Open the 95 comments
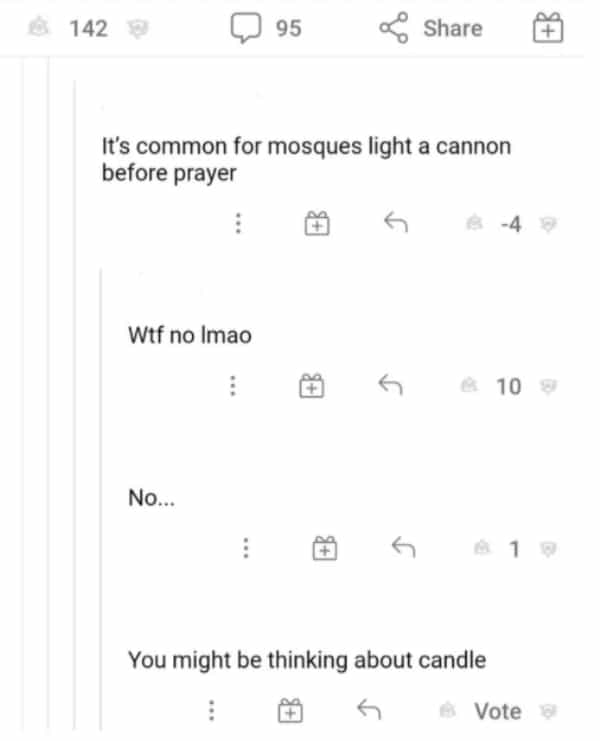This screenshot has height=741, width=600. (265, 28)
